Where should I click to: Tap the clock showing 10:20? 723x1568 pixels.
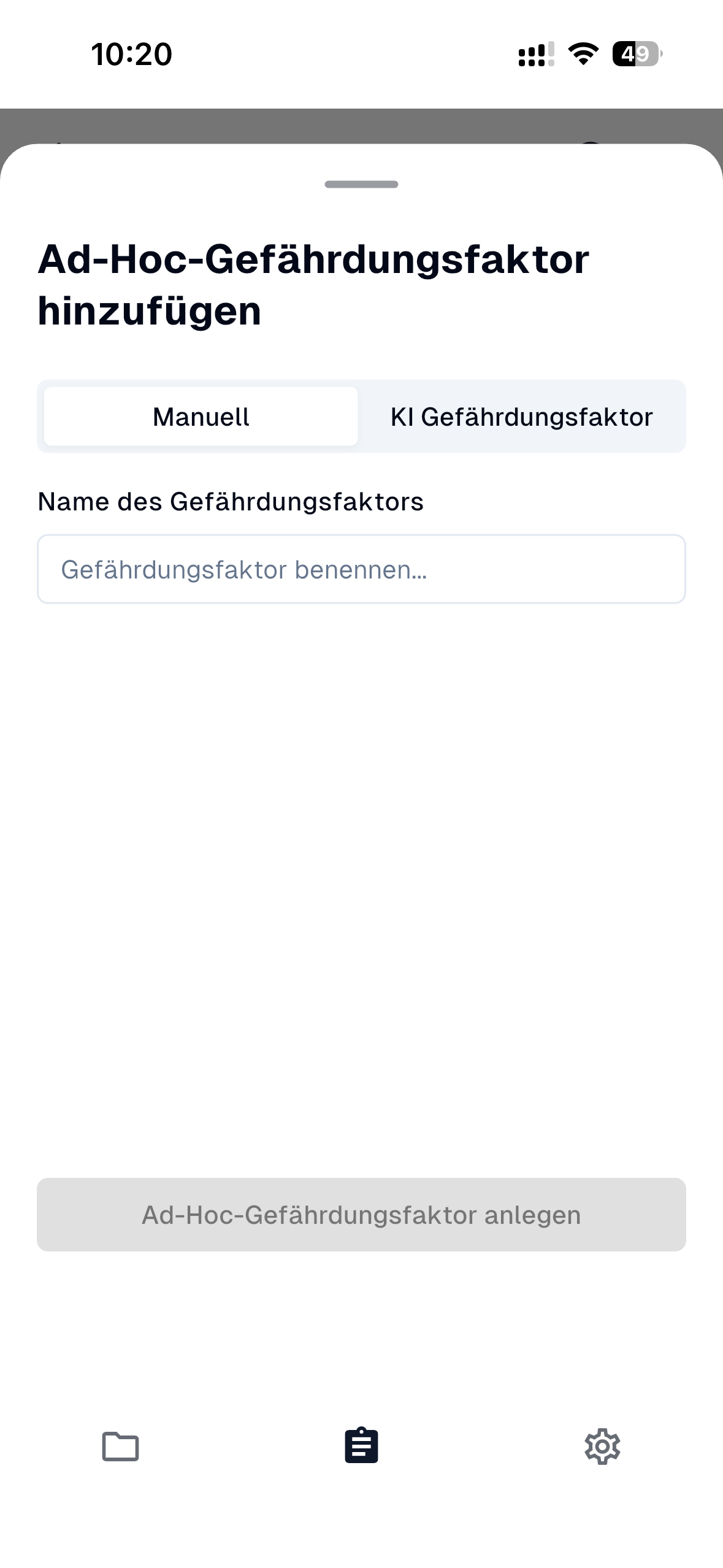click(131, 55)
